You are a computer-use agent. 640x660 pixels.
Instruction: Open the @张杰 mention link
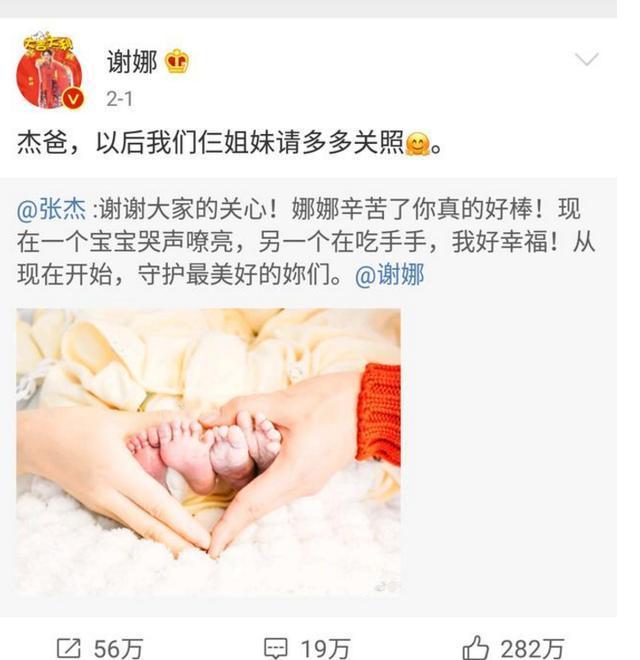coord(53,212)
